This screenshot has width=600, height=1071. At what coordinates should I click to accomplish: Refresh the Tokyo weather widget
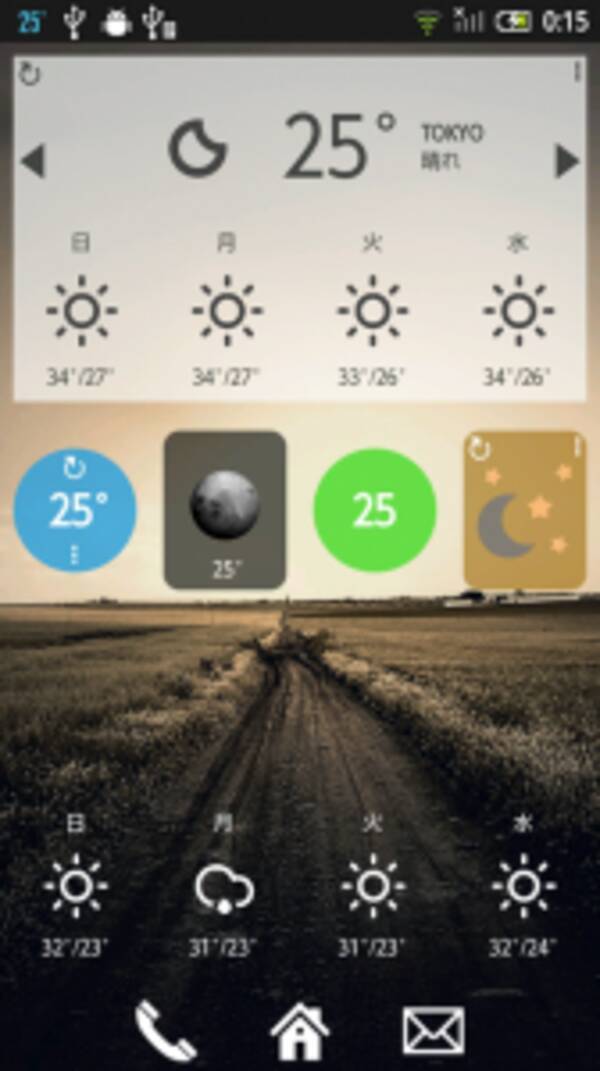30,75
